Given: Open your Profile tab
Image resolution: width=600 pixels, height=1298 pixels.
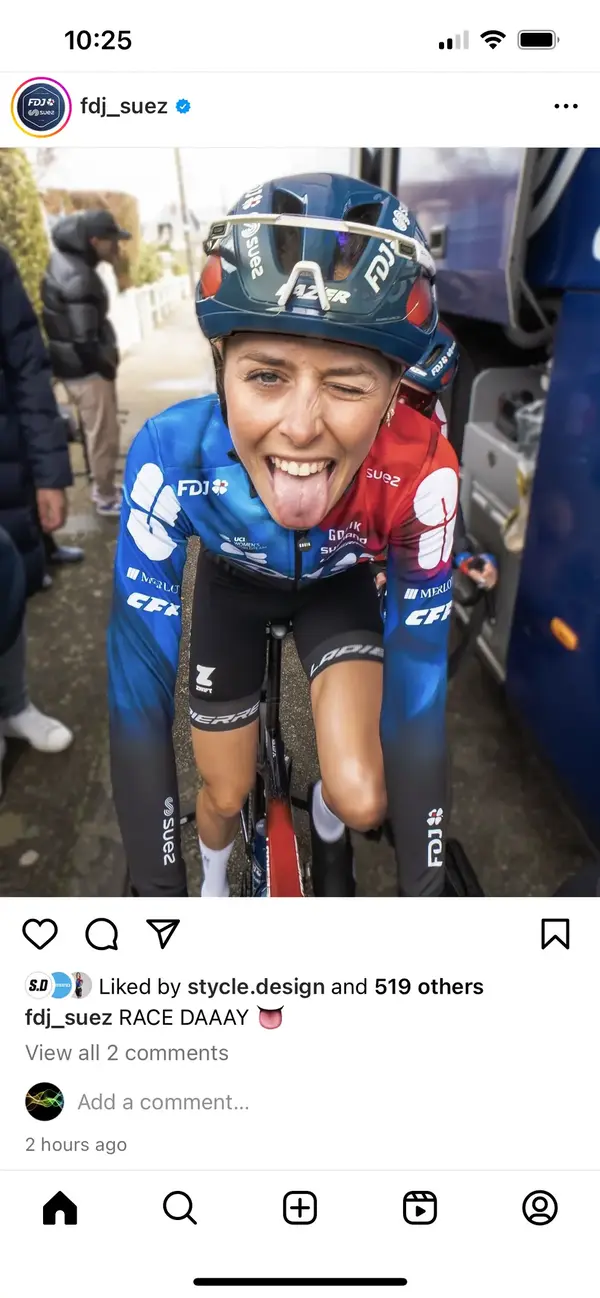Looking at the screenshot, I should coord(540,1208).
